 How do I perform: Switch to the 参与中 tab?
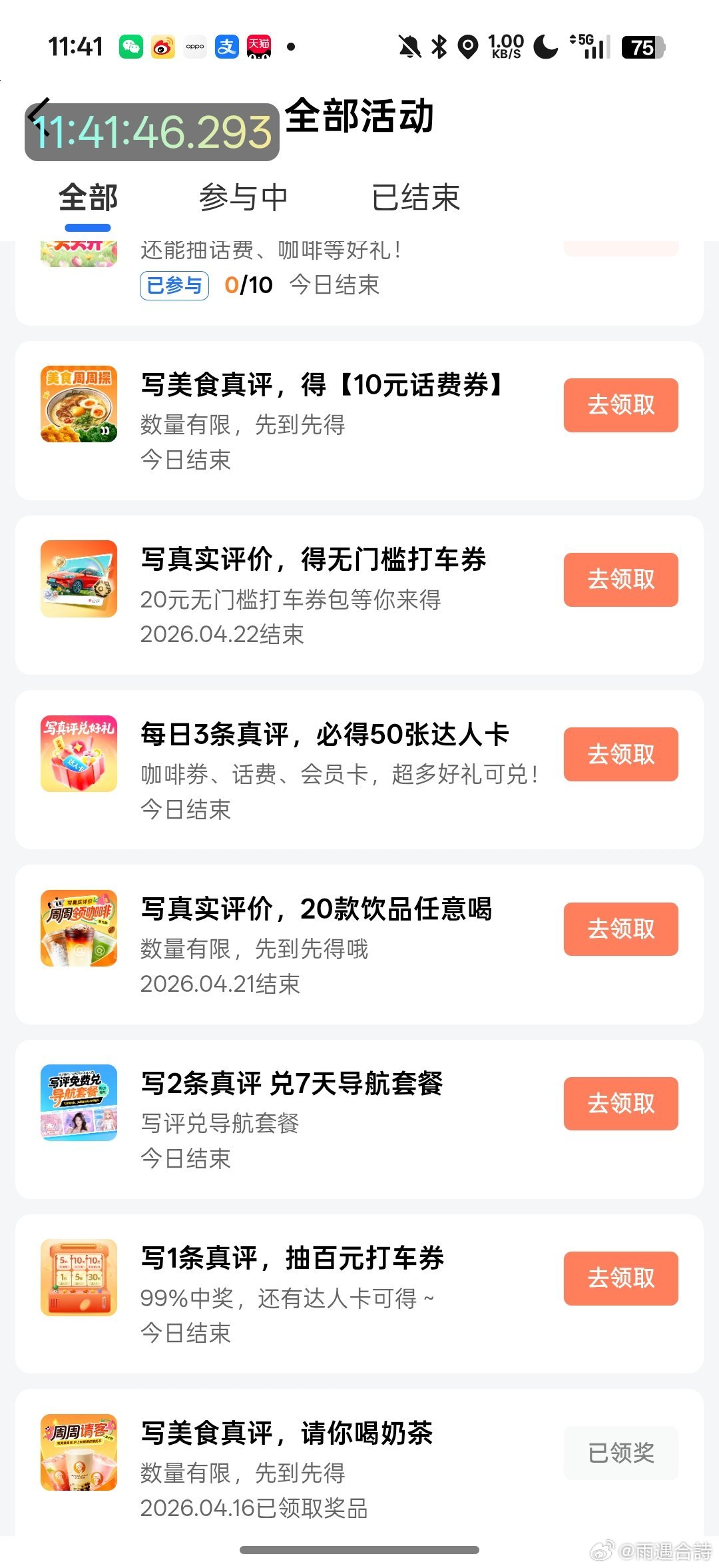pyautogui.click(x=243, y=198)
